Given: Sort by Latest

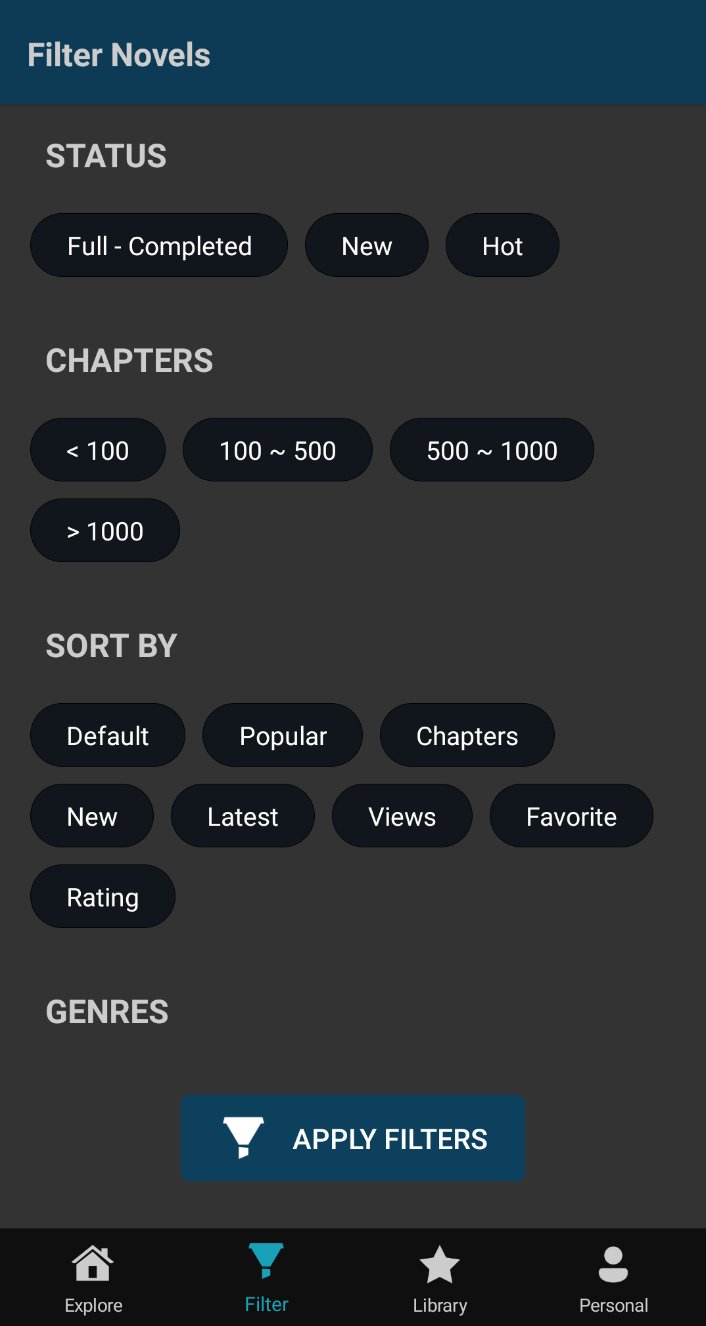Looking at the screenshot, I should 243,817.
